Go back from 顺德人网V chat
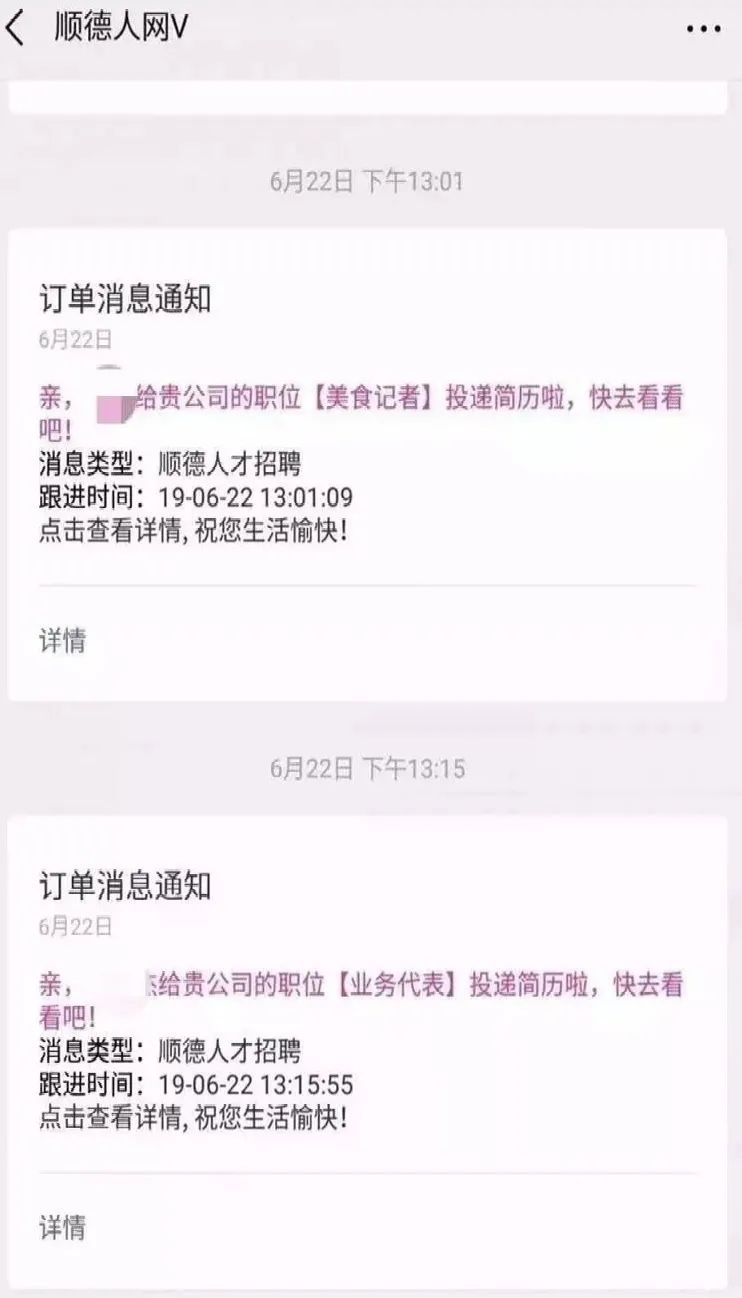The width and height of the screenshot is (742, 1298). [16, 29]
